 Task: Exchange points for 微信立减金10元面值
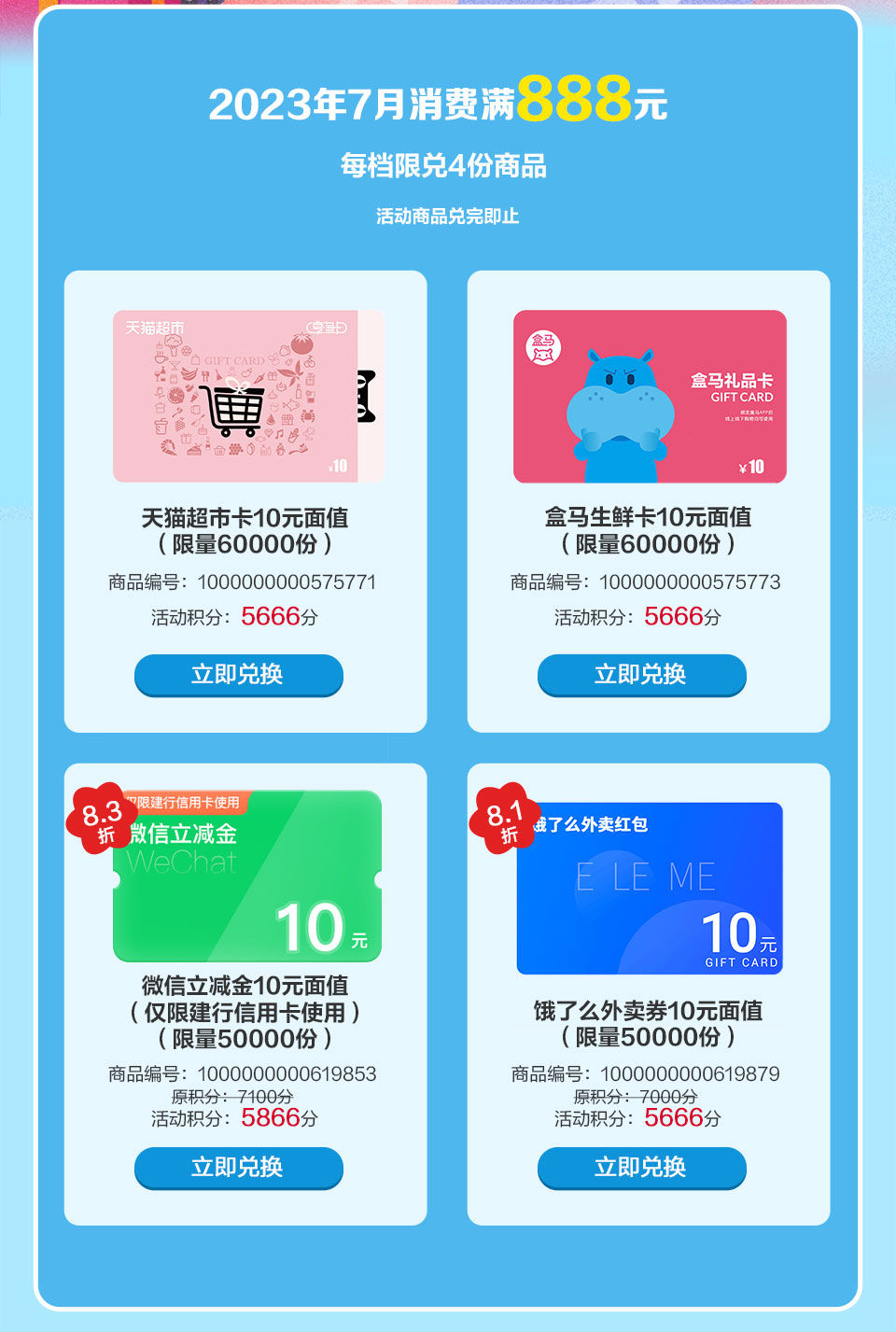(x=238, y=1167)
